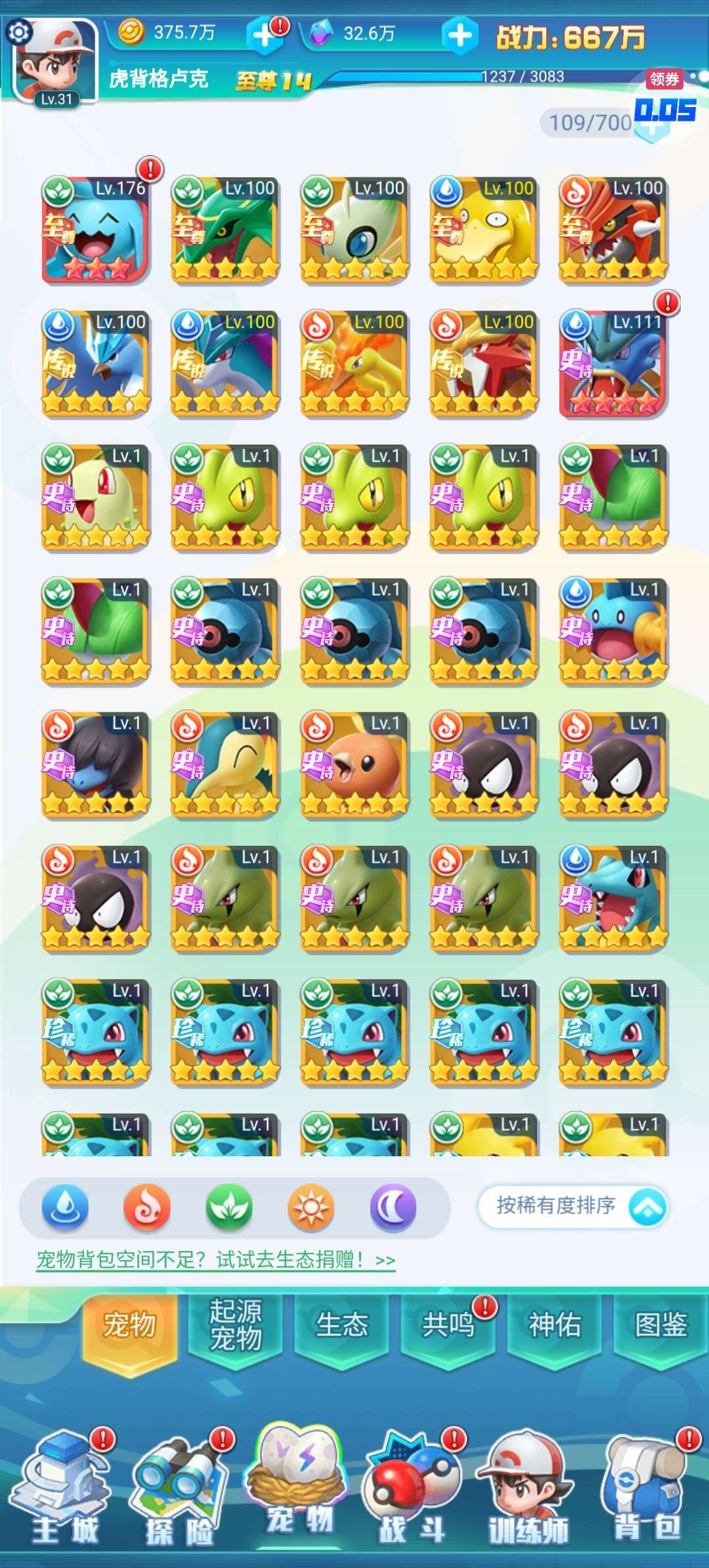Add more diamonds

[460, 35]
